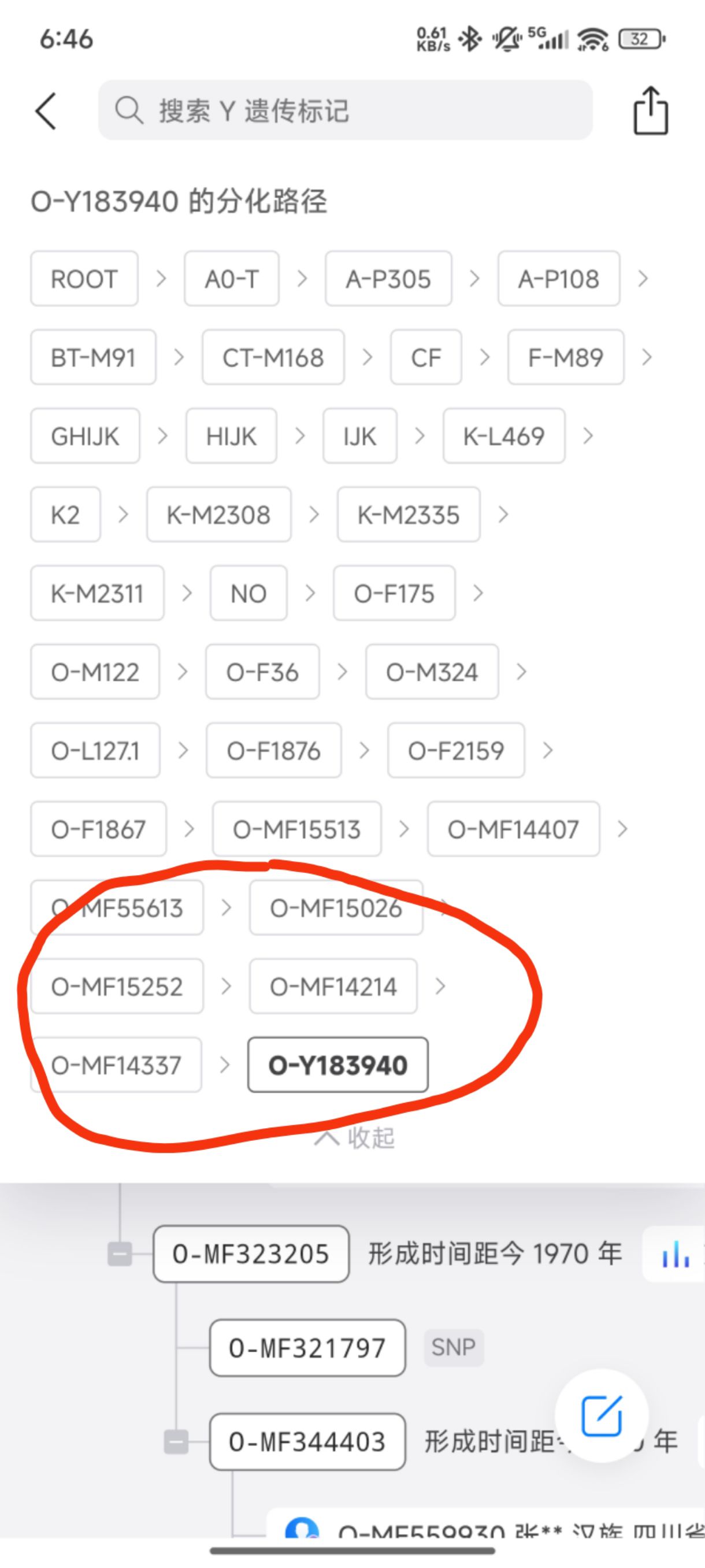Screen dimensions: 705x1568
Task: Select the A-P305 path chip
Action: point(388,279)
